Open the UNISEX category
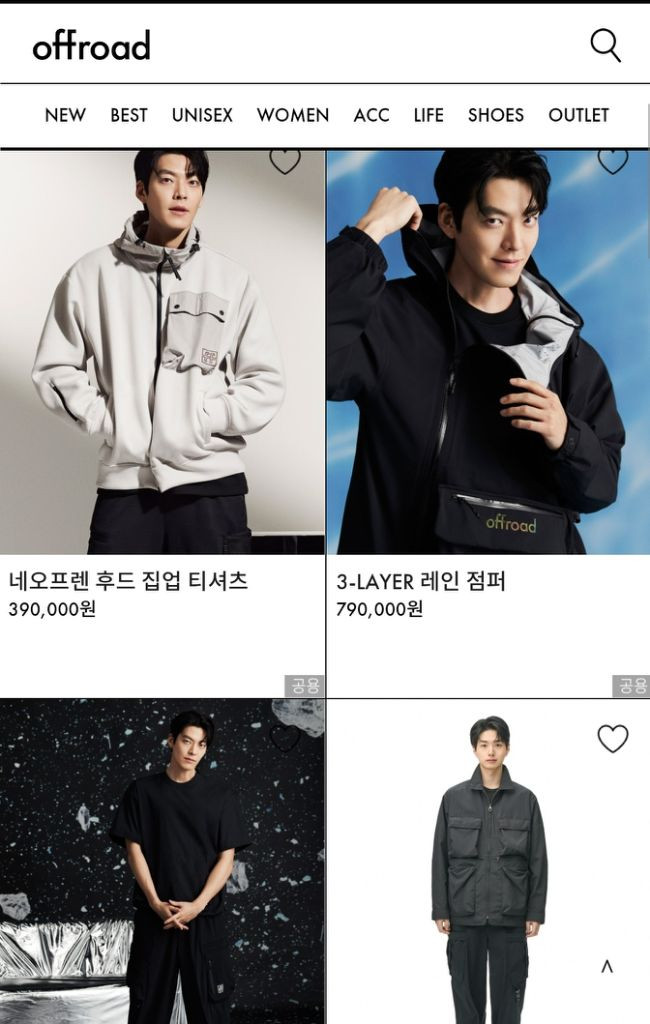The image size is (650, 1024). (x=202, y=115)
